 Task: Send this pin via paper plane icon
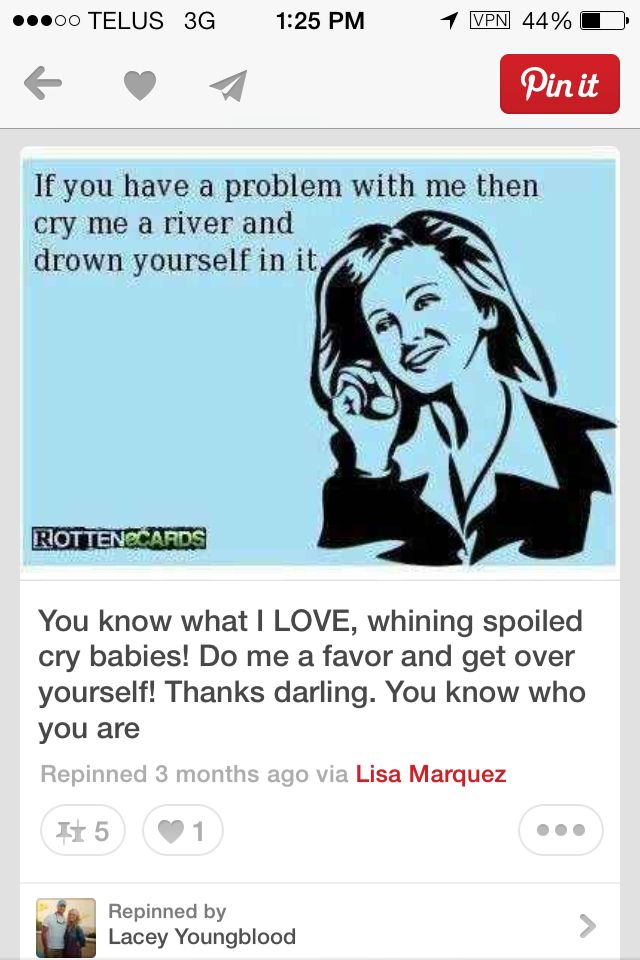[228, 86]
